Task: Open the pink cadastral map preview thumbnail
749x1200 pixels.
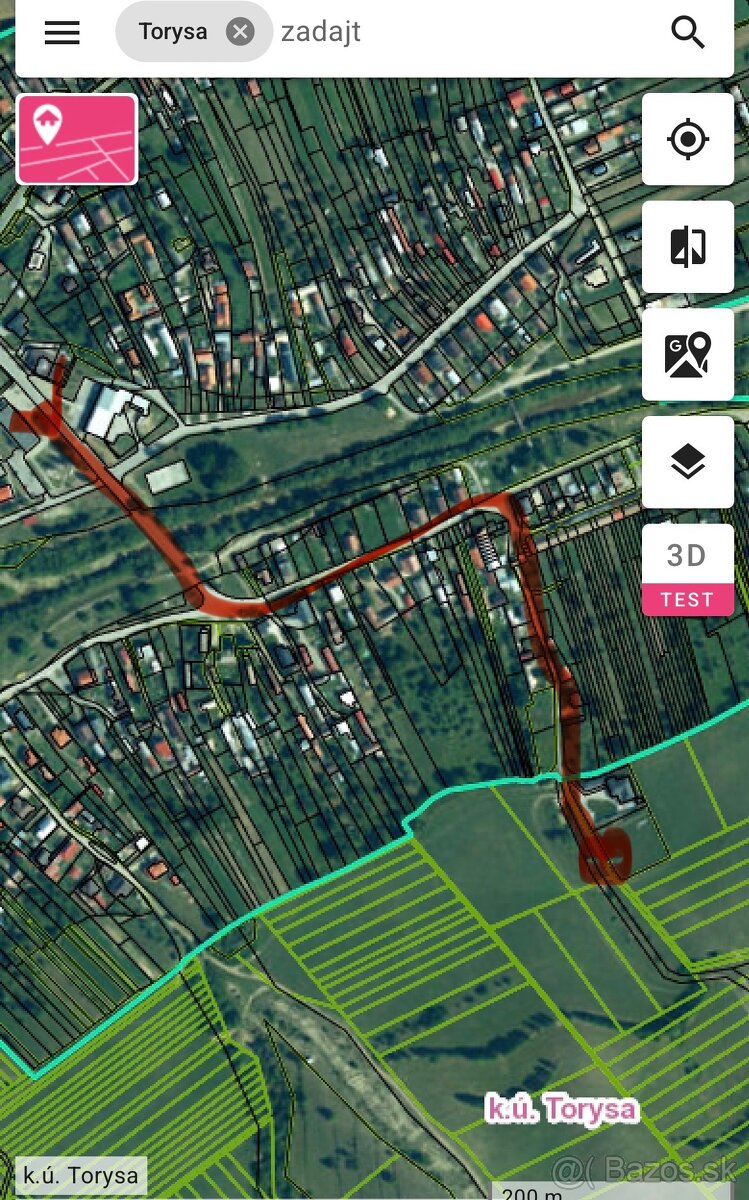Action: point(77,140)
